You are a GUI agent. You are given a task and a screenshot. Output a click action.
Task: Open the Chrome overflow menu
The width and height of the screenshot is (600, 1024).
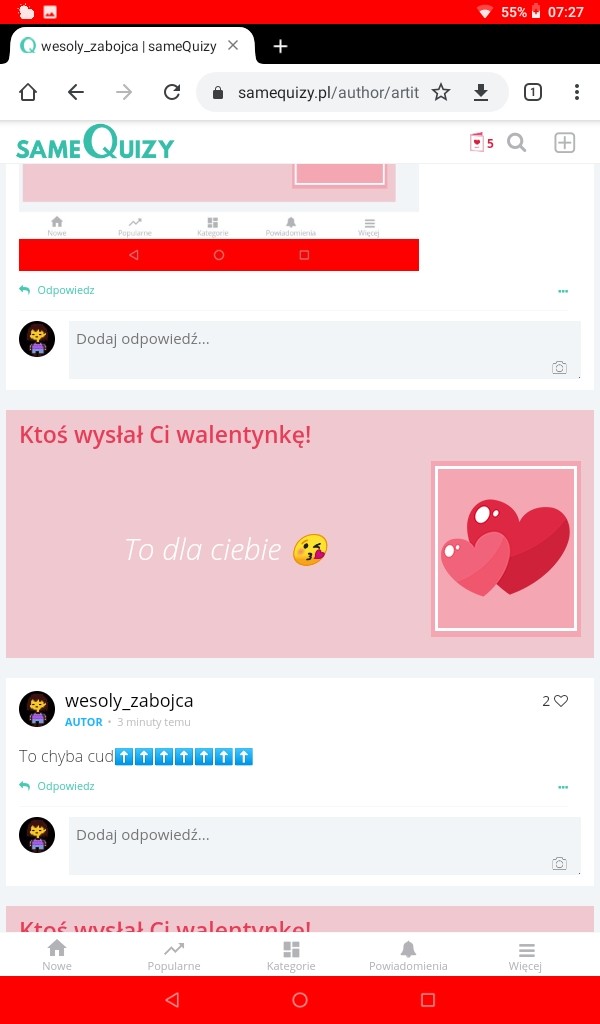[x=577, y=92]
